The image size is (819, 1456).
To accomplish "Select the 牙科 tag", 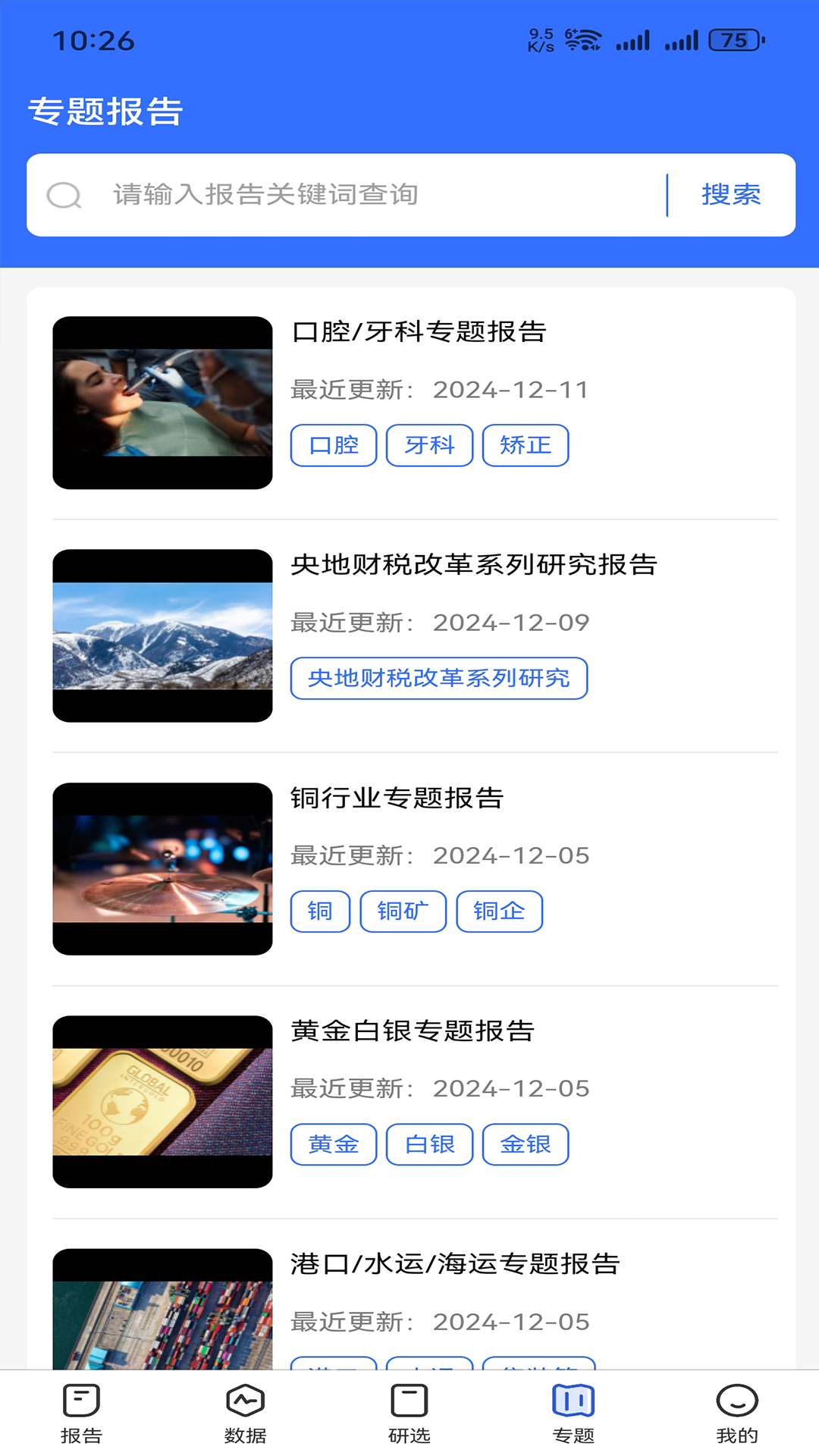I will click(429, 445).
